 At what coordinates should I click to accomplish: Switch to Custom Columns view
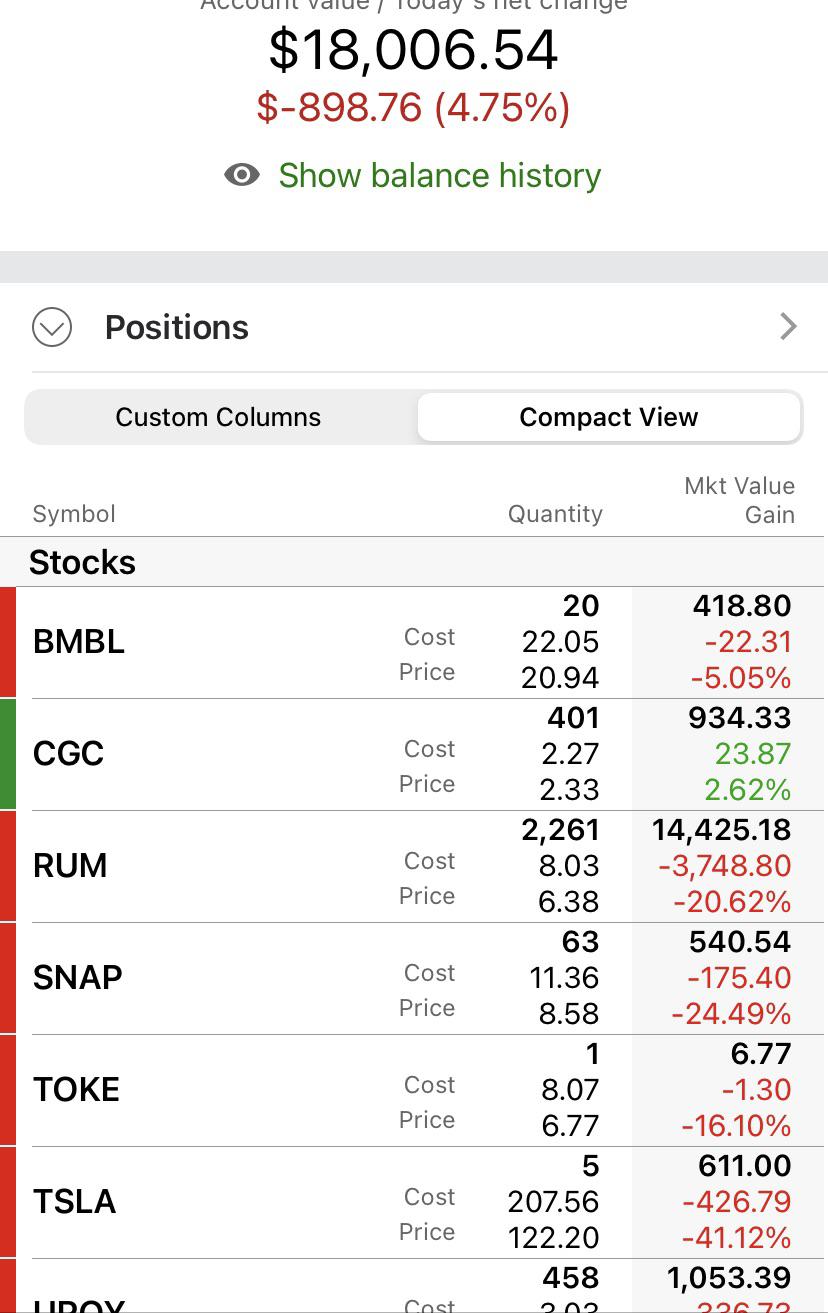(x=218, y=417)
